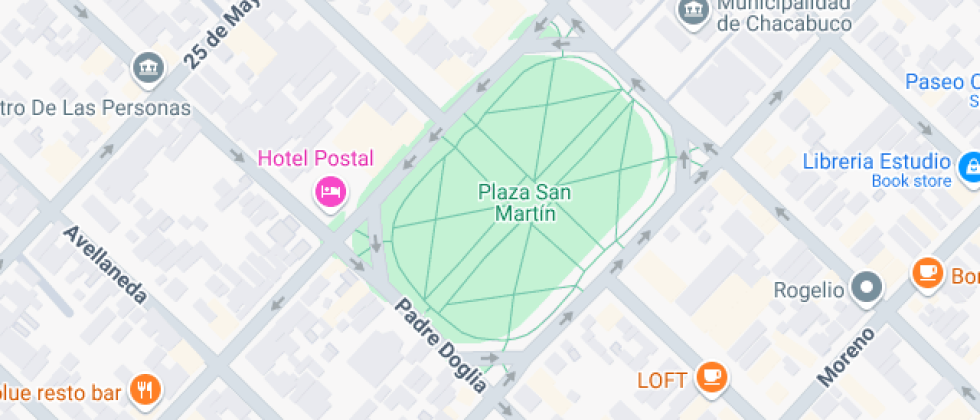Open the Municipalidad de Chacabuco marker

click(692, 12)
